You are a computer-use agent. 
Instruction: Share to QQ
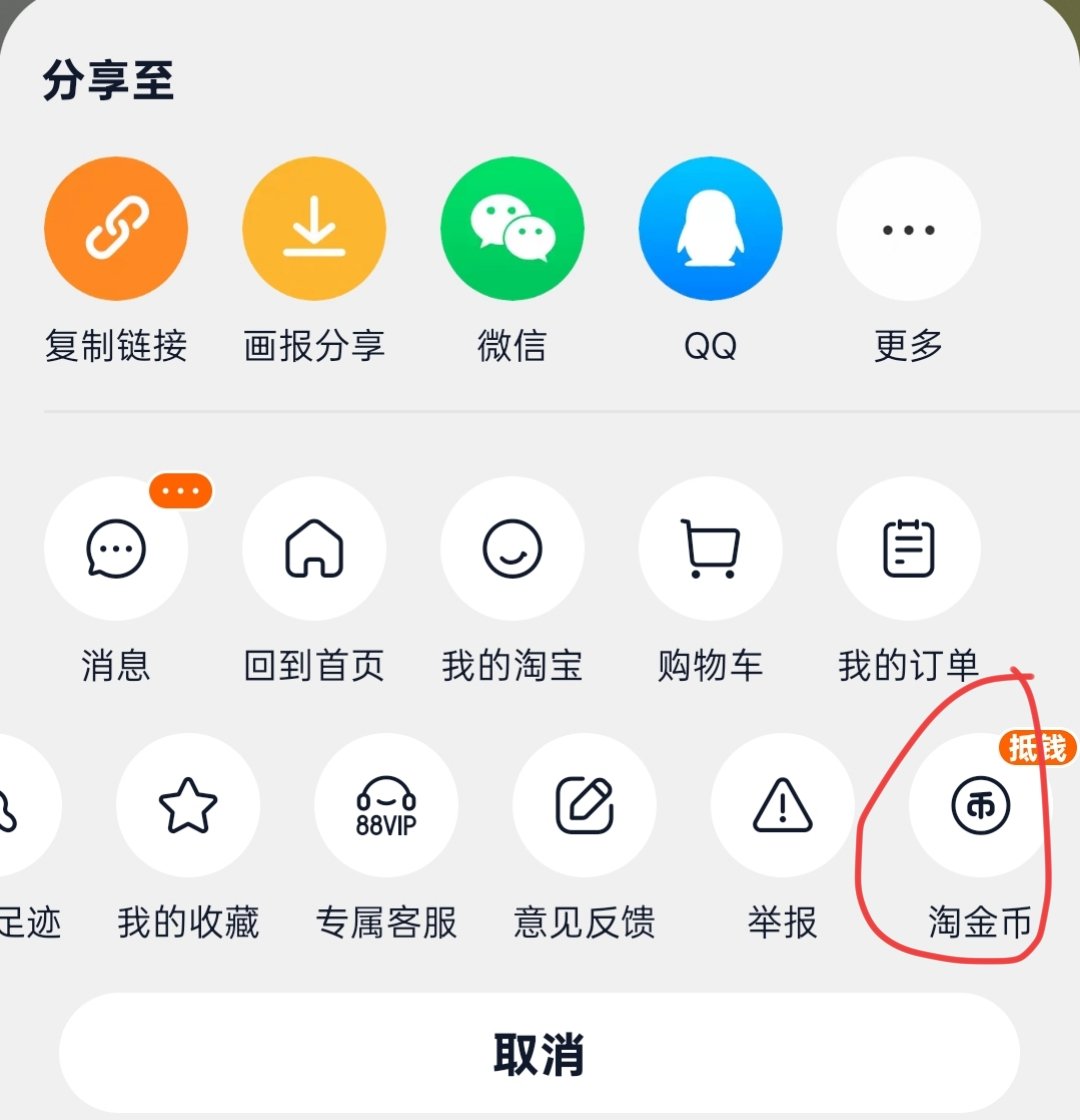(710, 229)
